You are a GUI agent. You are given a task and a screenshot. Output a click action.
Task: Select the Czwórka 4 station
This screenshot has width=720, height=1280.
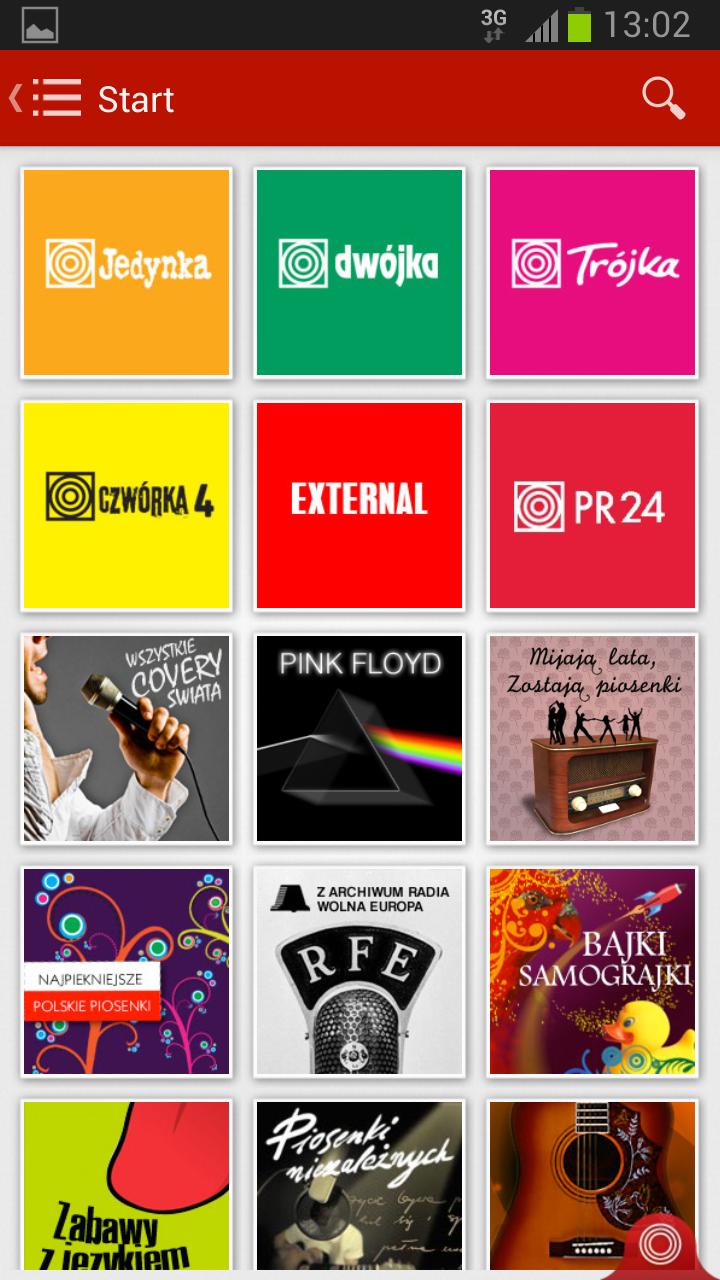pyautogui.click(x=126, y=505)
